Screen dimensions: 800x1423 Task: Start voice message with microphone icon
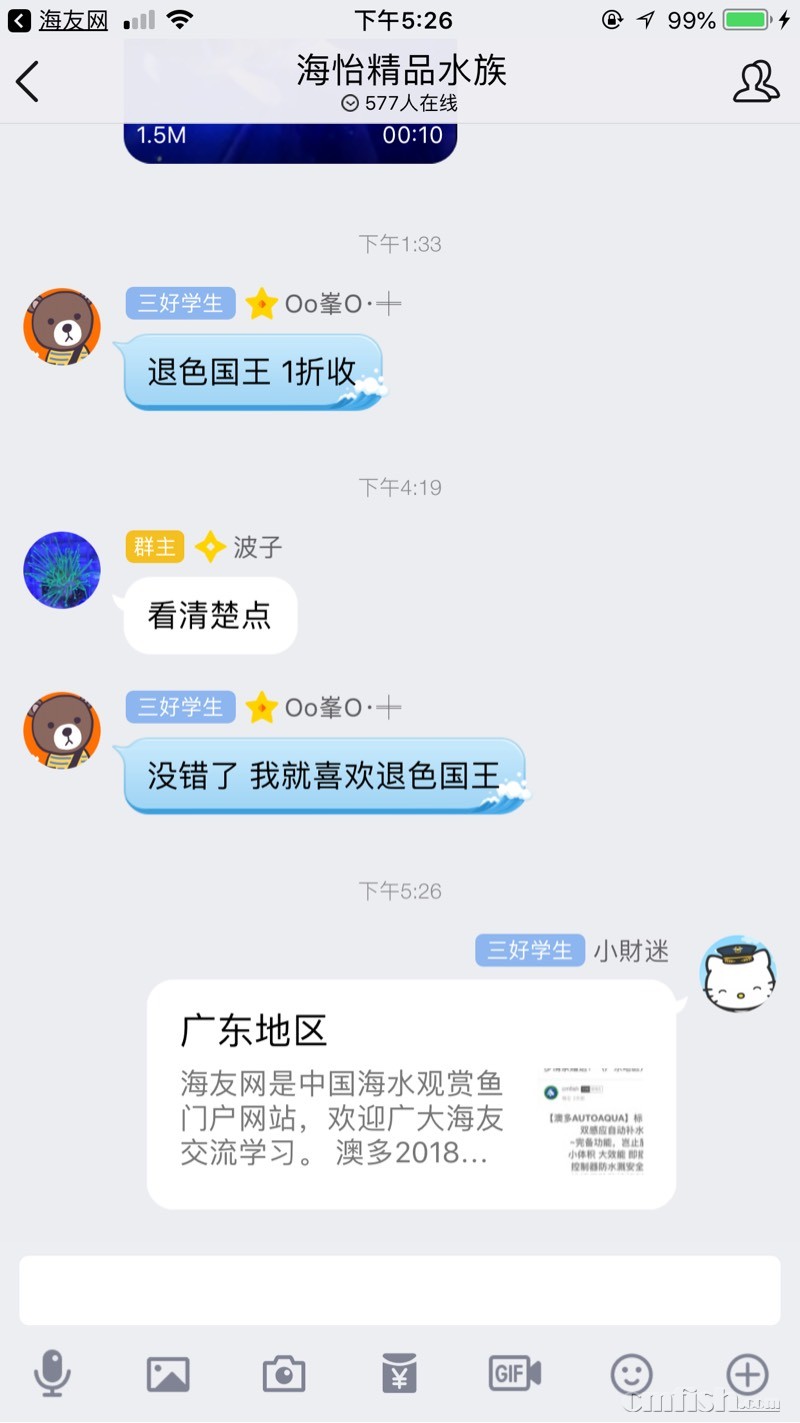tap(52, 1374)
